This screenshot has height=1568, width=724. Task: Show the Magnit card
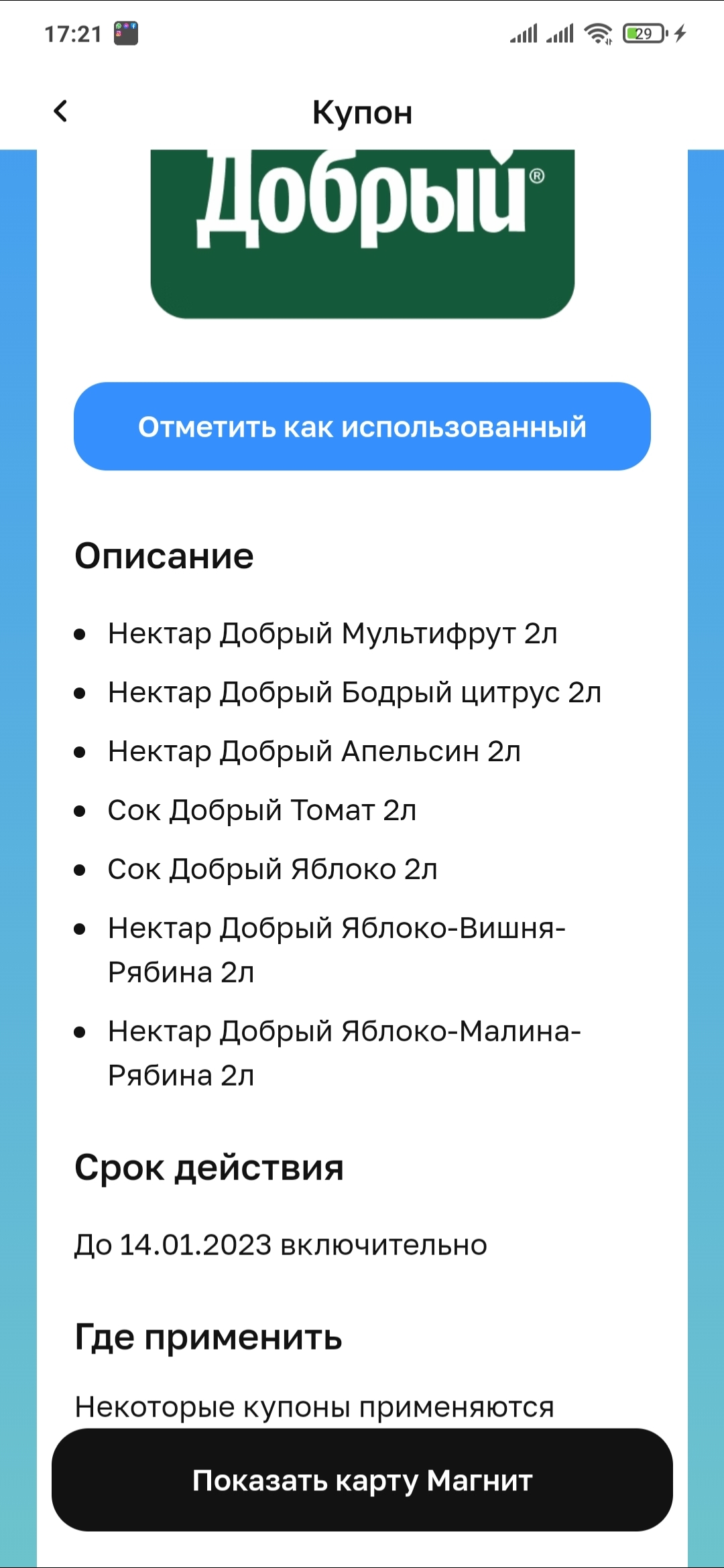coord(362,1480)
